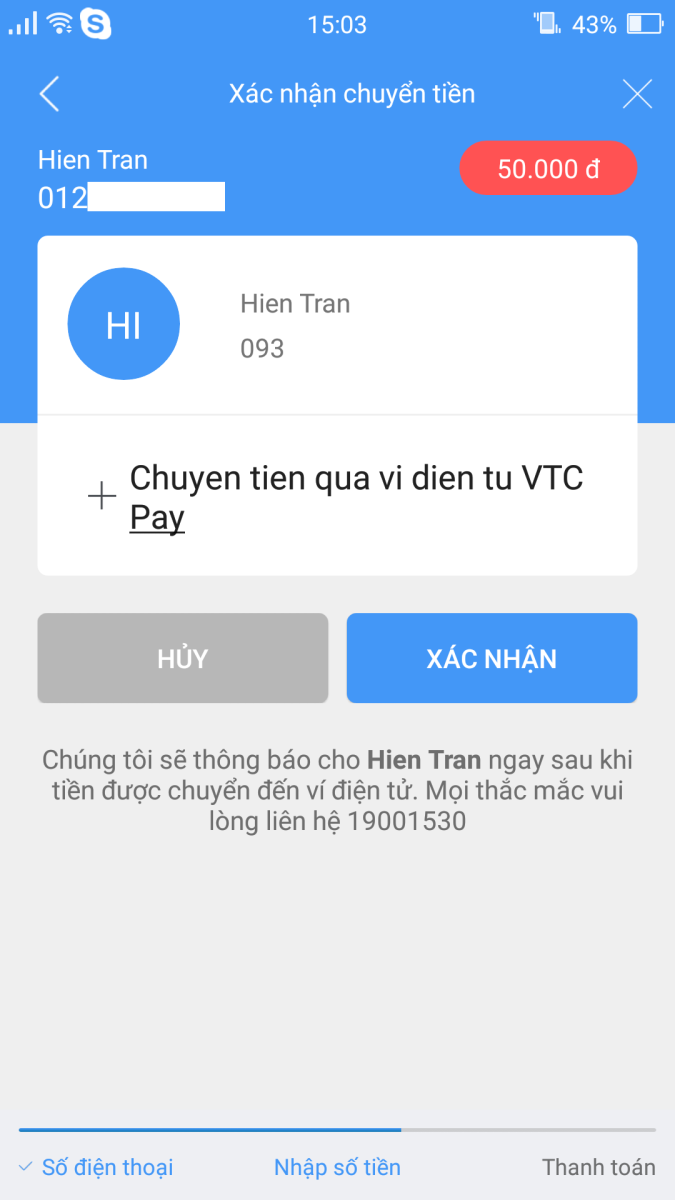The image size is (675, 1200).
Task: Go back with the top-left arrow
Action: (49, 94)
